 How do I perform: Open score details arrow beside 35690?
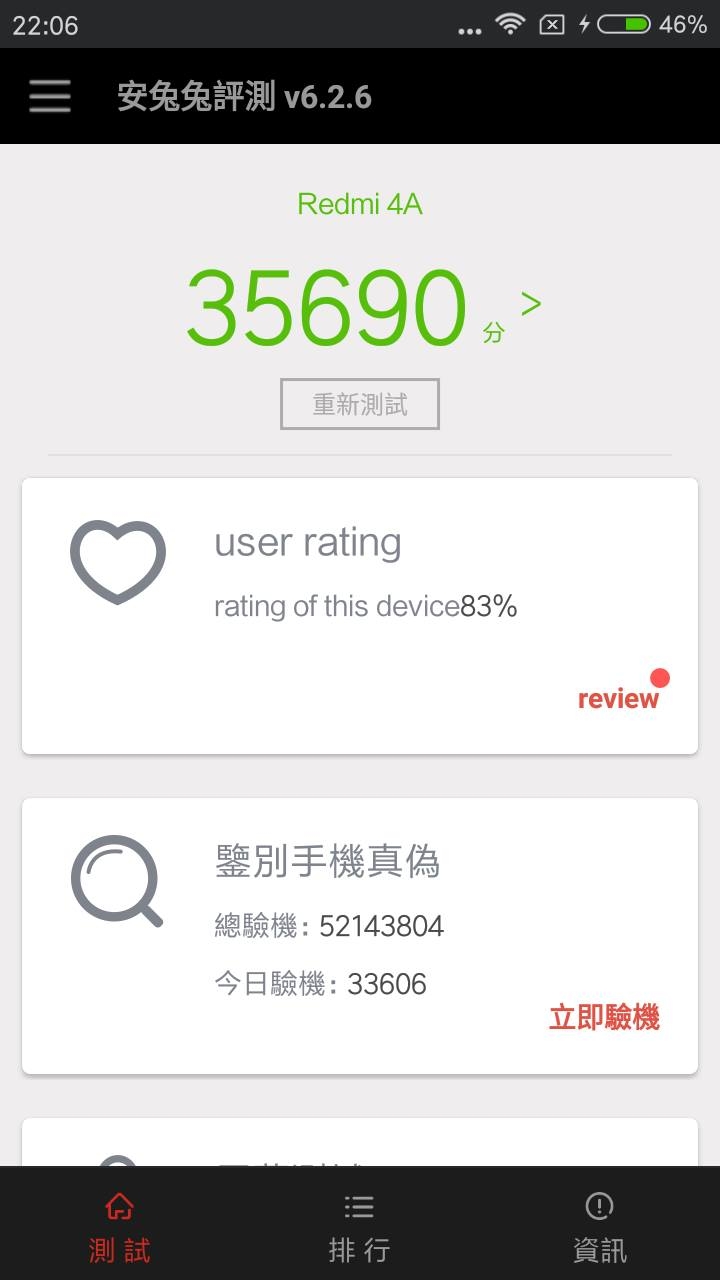click(531, 304)
